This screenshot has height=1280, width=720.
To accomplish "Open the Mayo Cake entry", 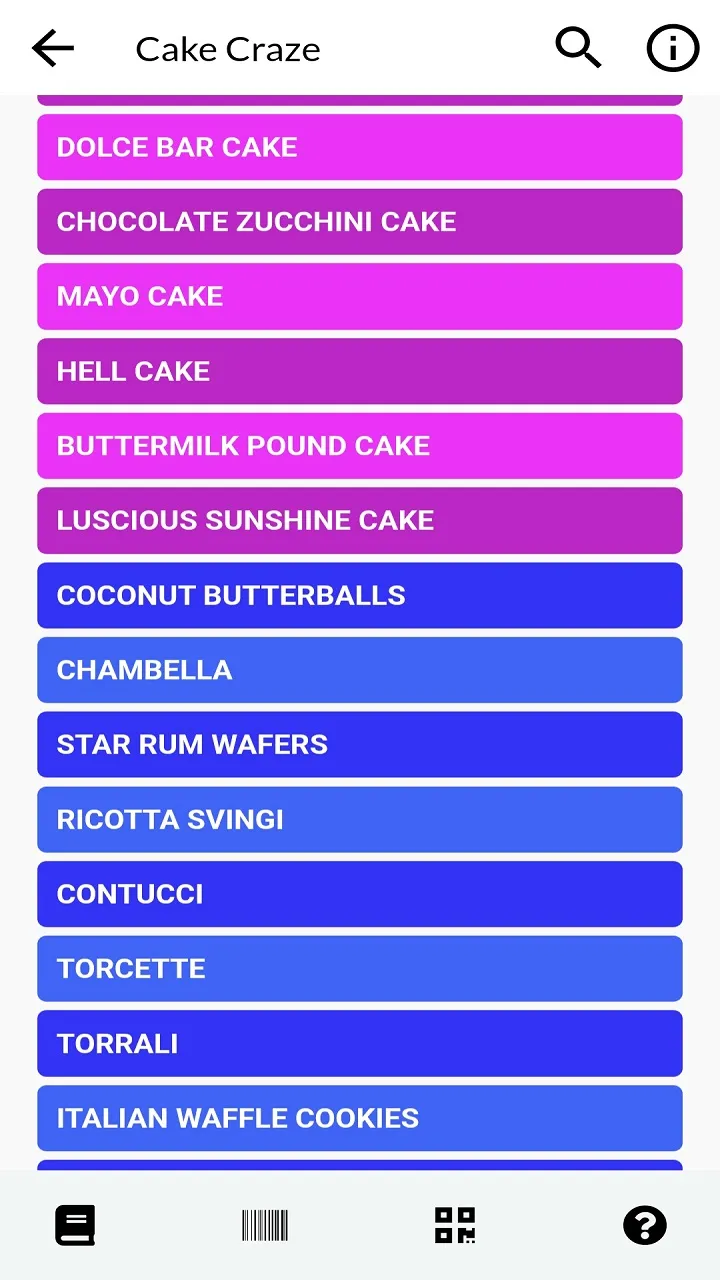I will tap(360, 296).
